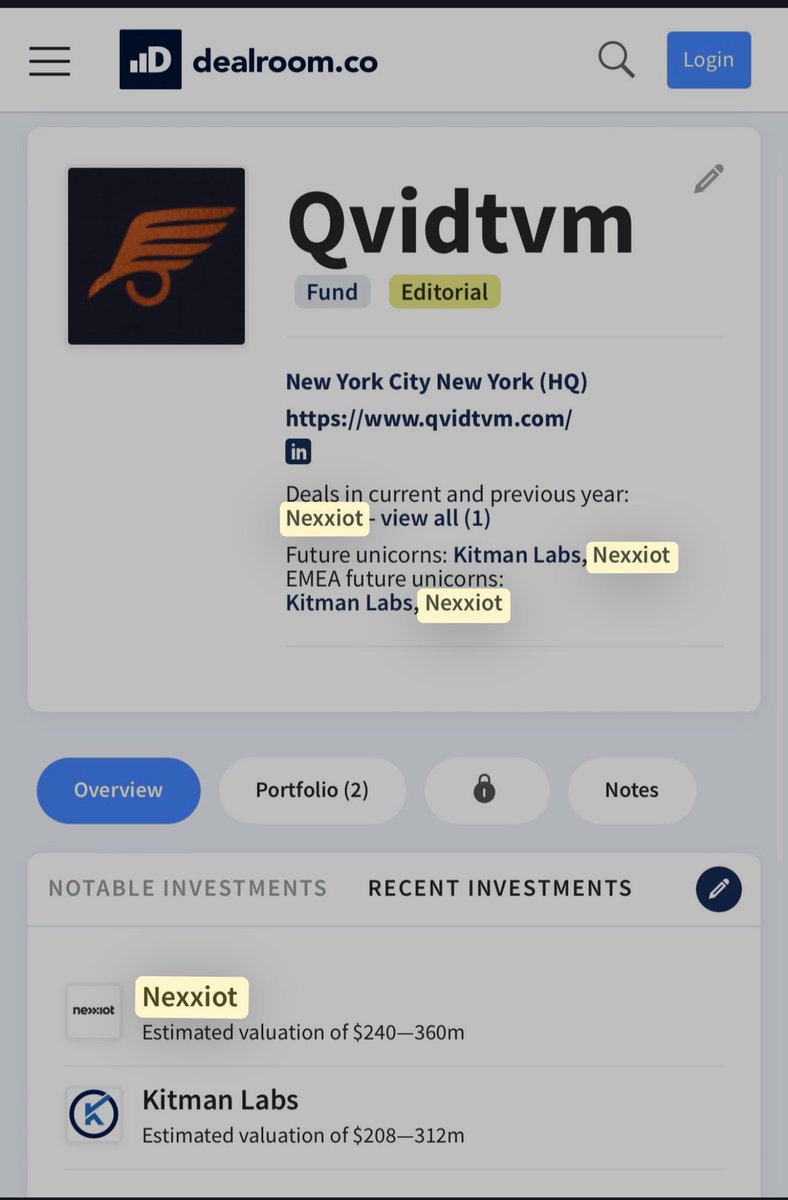The width and height of the screenshot is (788, 1200).
Task: Open the search icon
Action: coord(616,60)
